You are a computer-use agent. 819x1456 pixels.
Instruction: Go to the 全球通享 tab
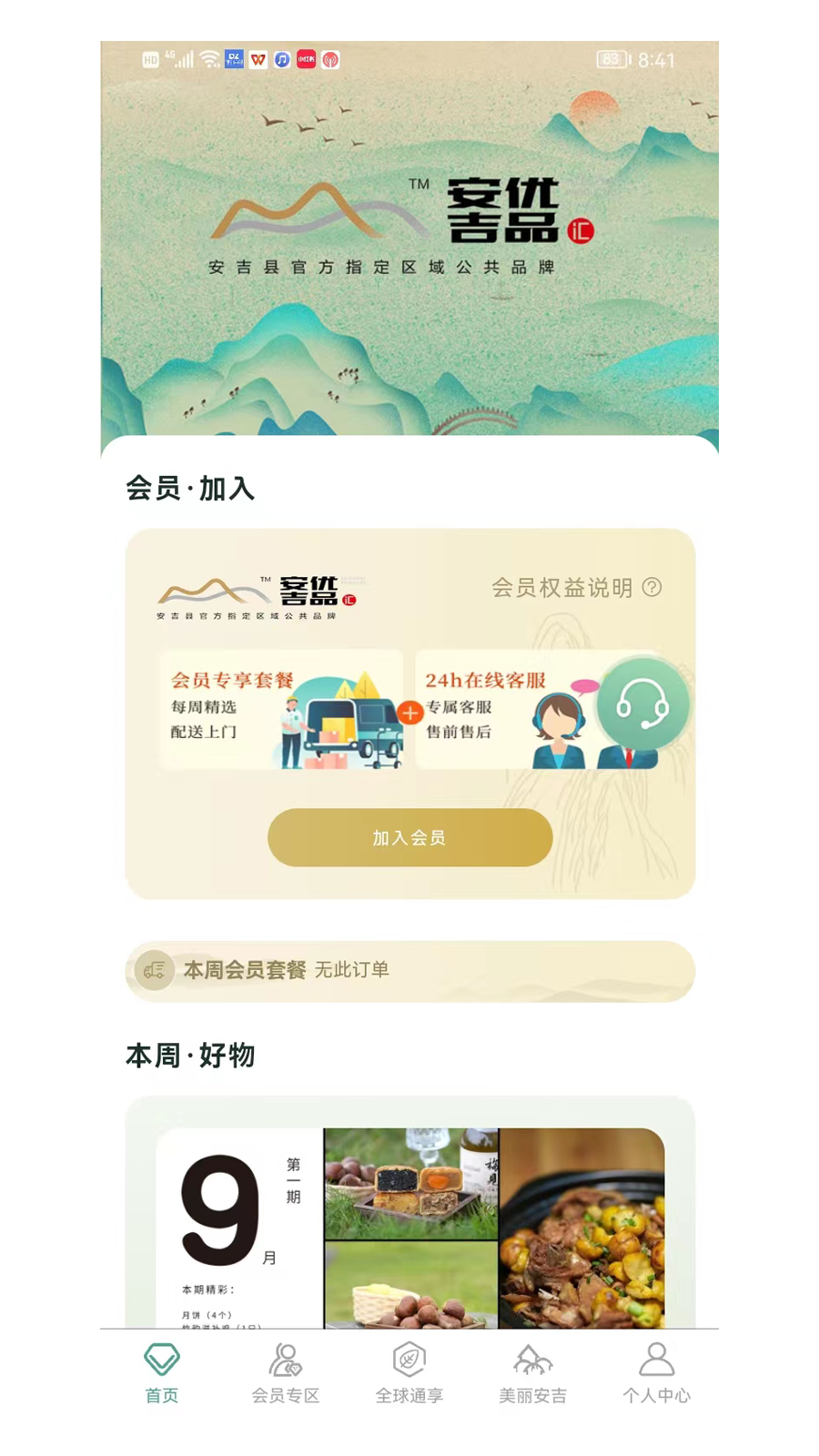tap(409, 1373)
